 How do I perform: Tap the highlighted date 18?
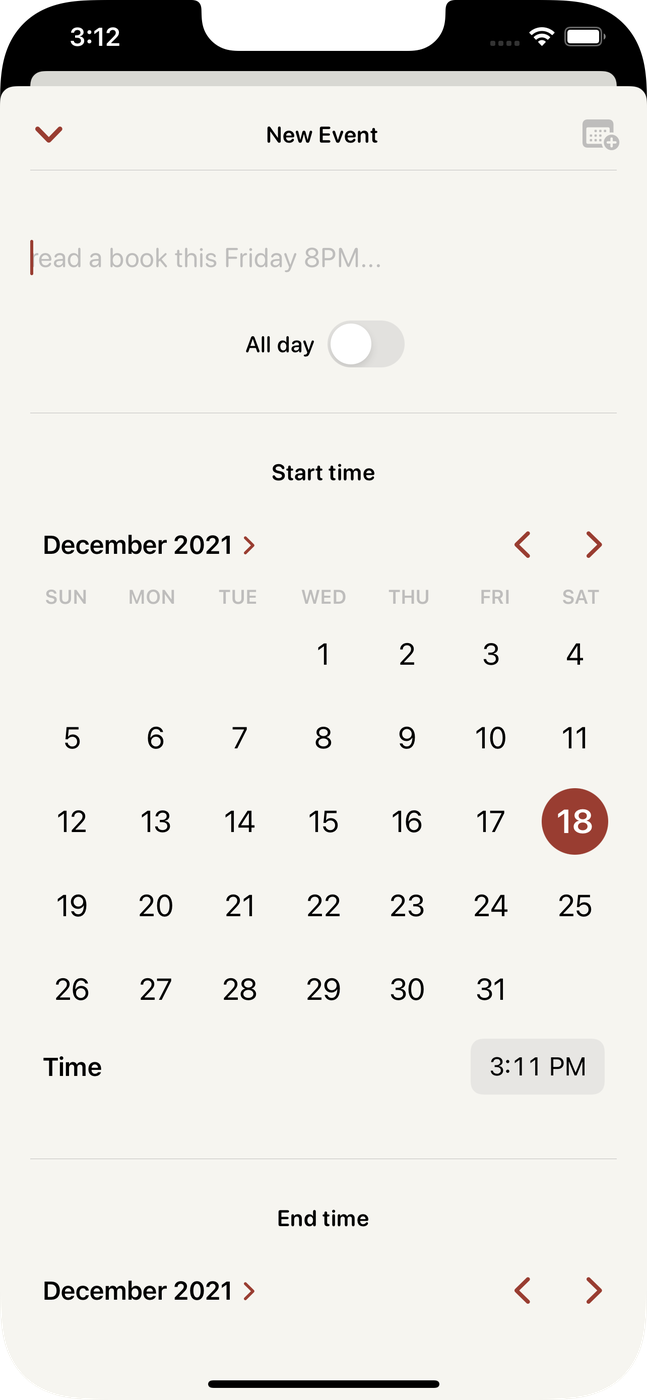pyautogui.click(x=575, y=822)
